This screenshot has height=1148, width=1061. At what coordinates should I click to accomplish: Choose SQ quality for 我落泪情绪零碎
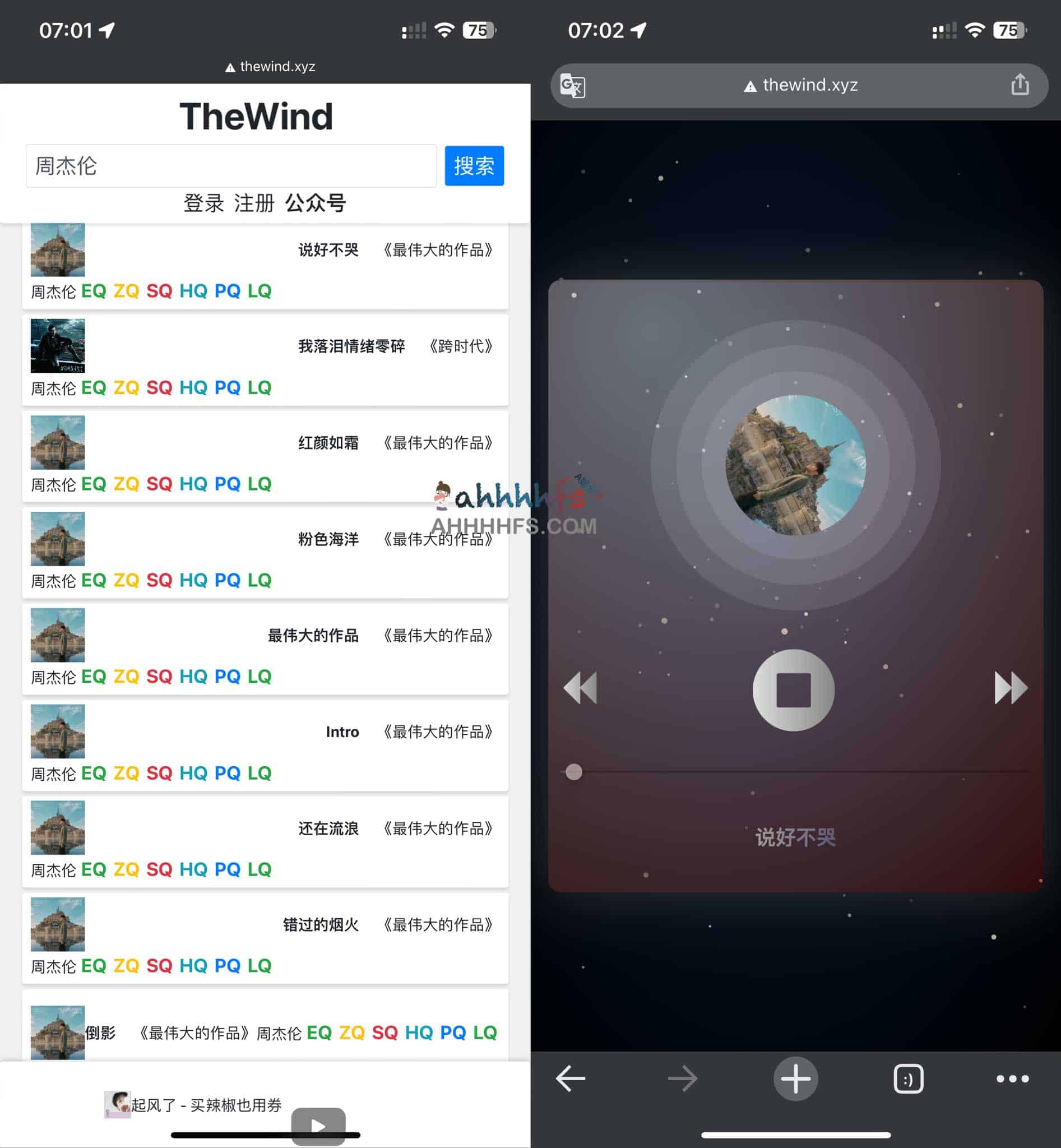pyautogui.click(x=159, y=388)
